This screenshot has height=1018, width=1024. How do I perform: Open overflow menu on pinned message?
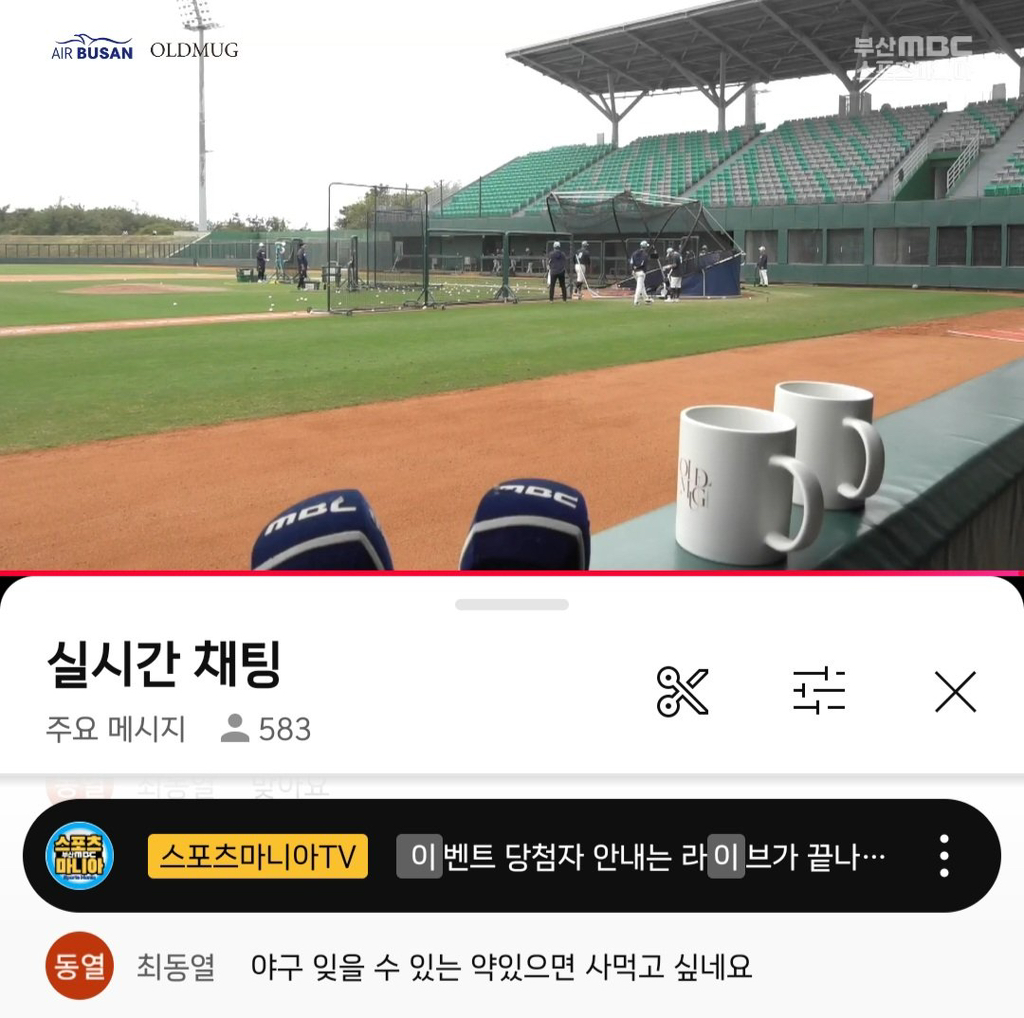pos(943,856)
